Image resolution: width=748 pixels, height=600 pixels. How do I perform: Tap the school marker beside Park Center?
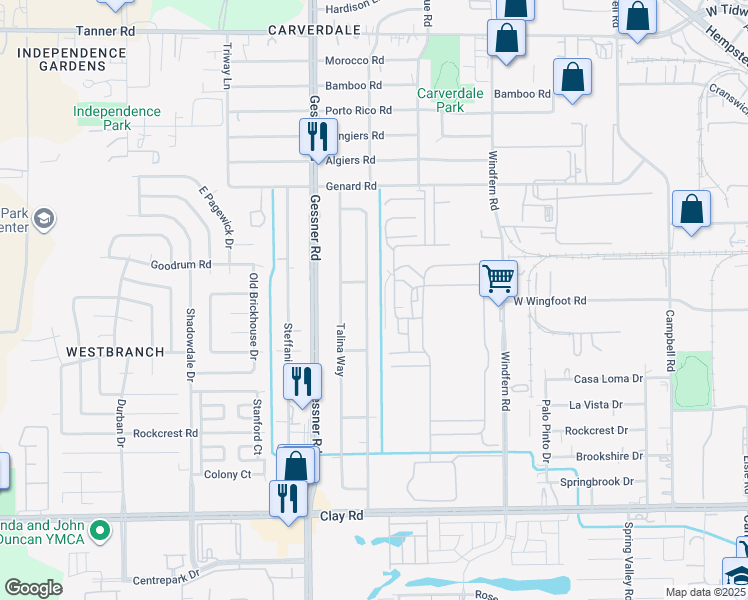point(44,219)
